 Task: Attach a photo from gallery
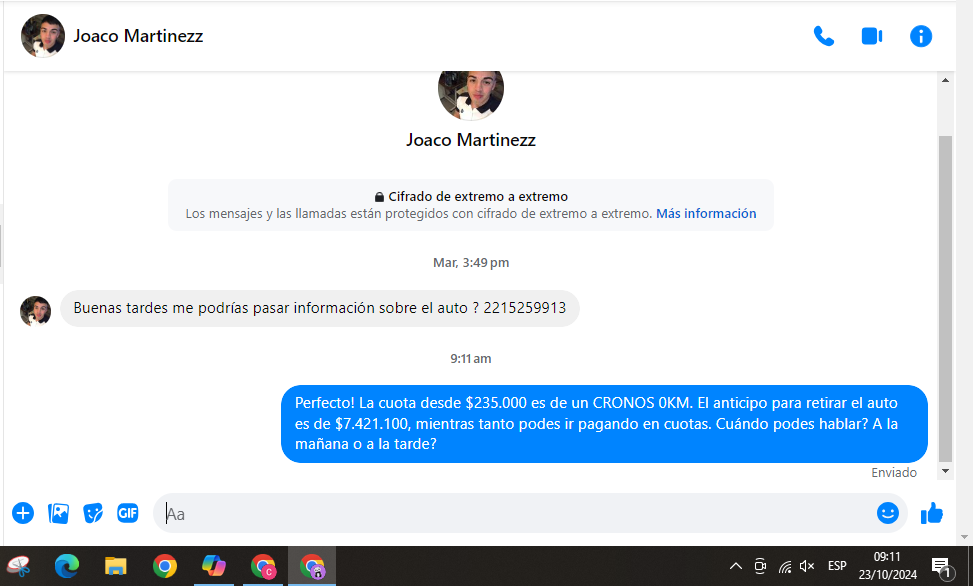tap(59, 513)
